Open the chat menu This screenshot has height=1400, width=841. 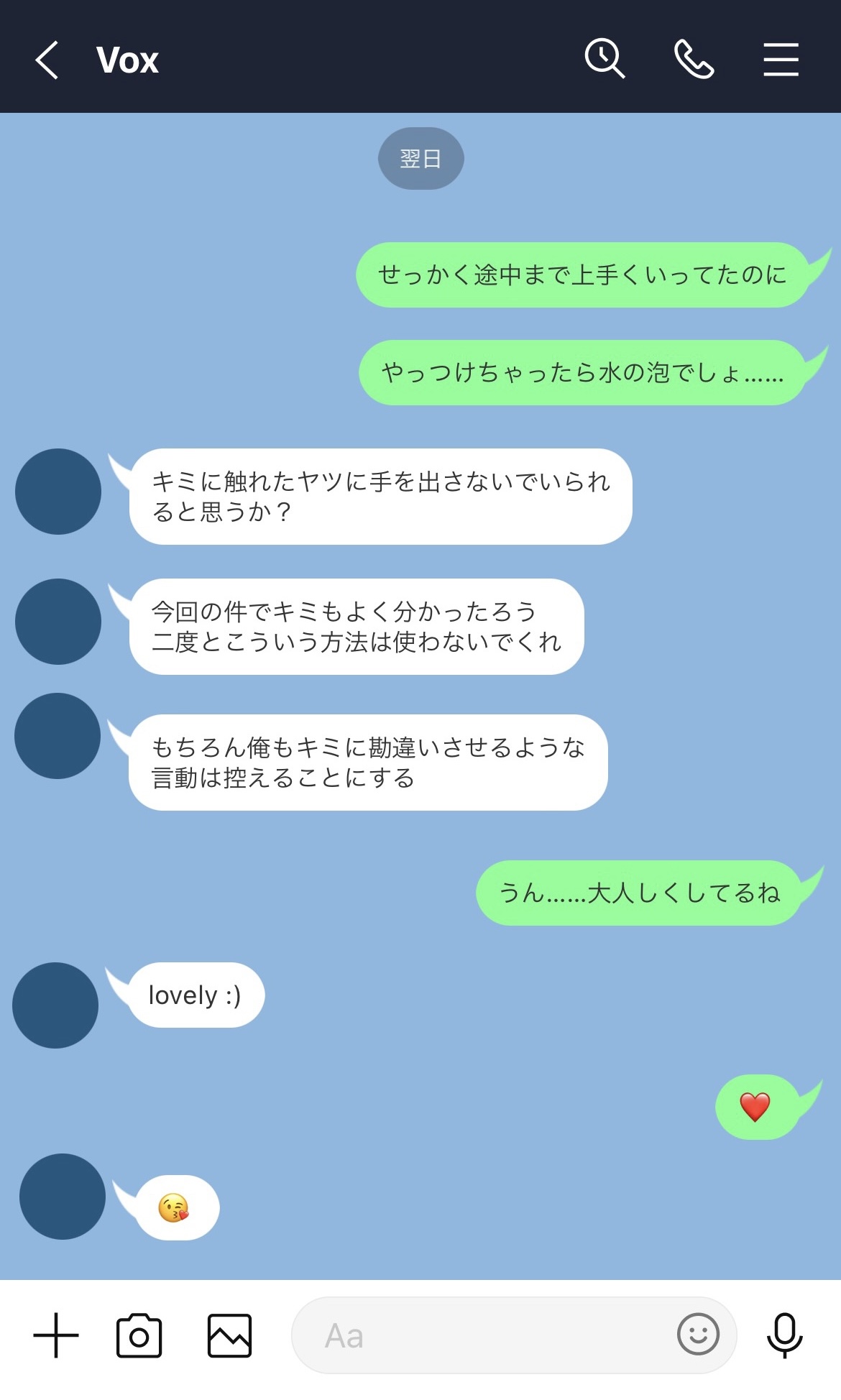pyautogui.click(x=781, y=59)
